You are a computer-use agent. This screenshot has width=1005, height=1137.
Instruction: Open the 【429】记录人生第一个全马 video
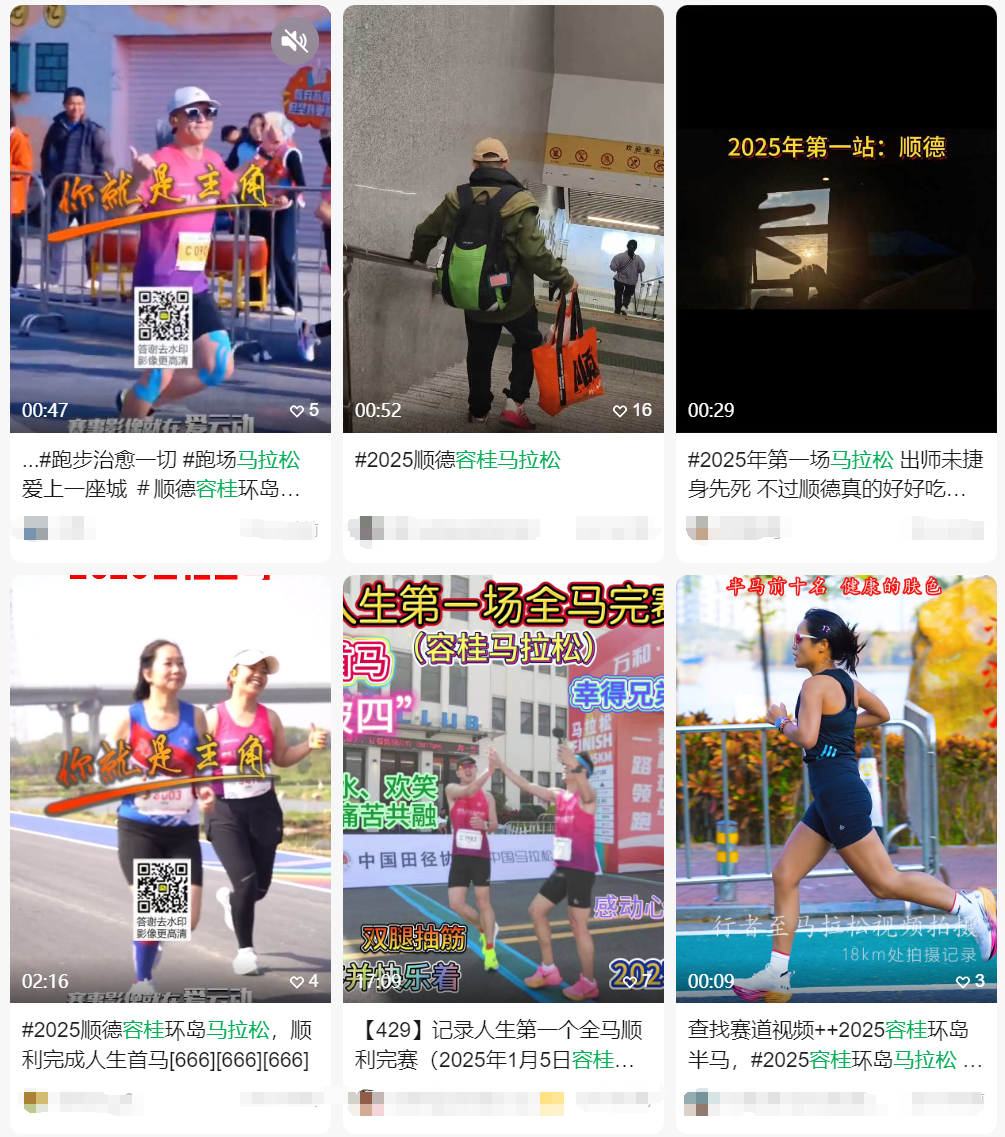pyautogui.click(x=503, y=789)
